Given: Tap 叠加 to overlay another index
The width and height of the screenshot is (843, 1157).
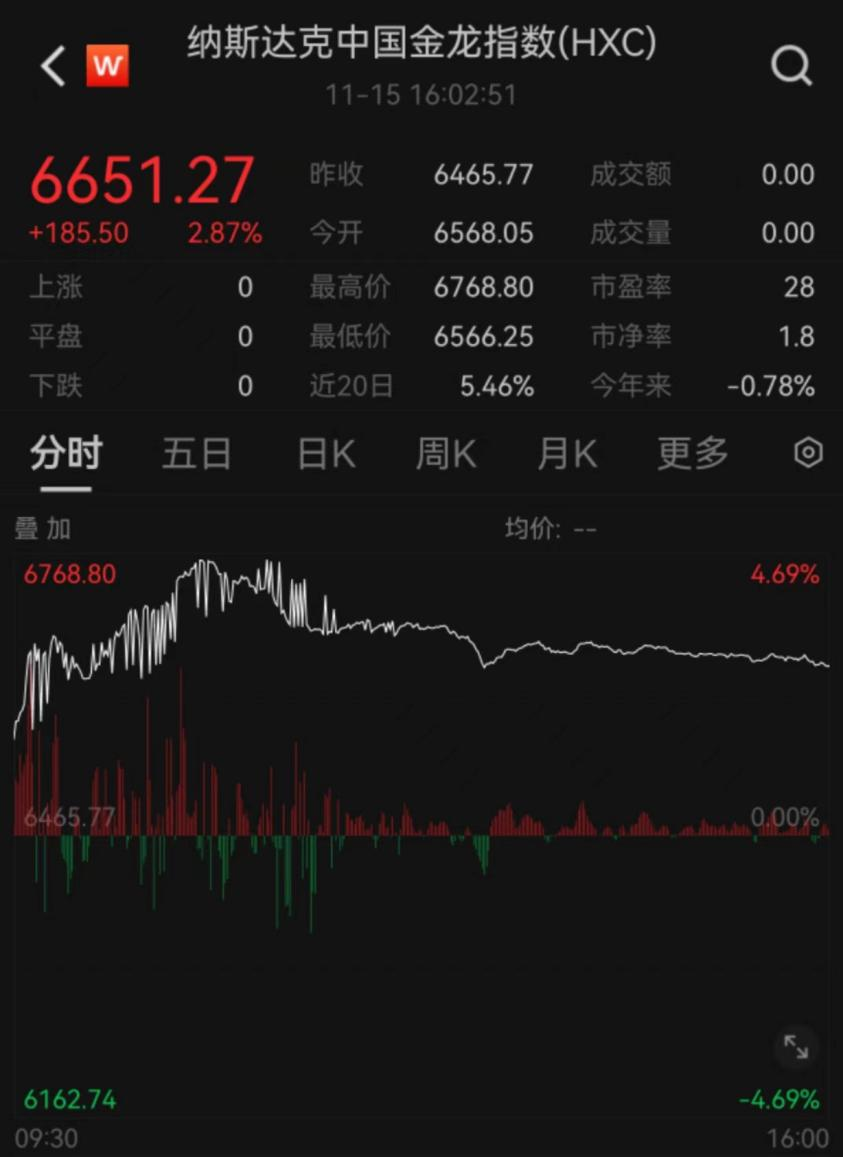Looking at the screenshot, I should pyautogui.click(x=42, y=529).
